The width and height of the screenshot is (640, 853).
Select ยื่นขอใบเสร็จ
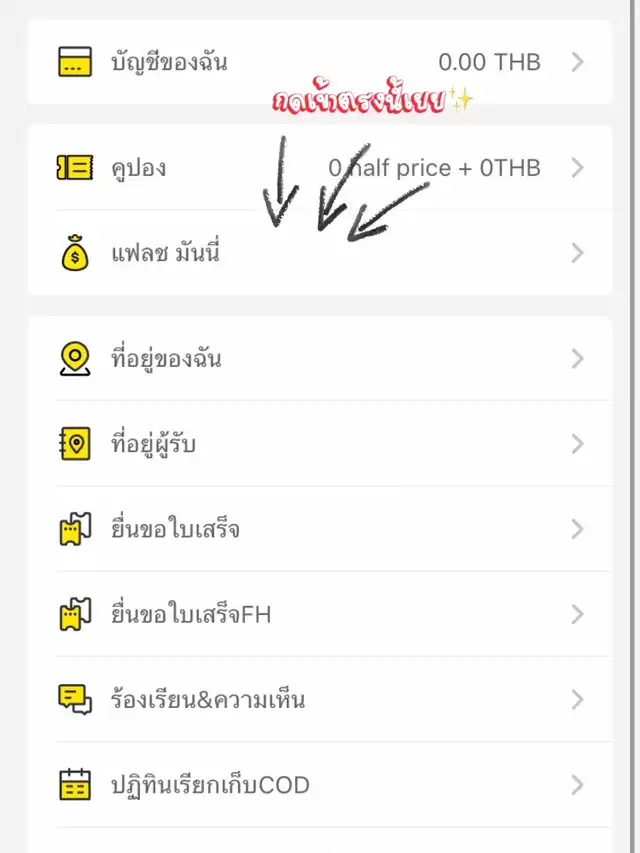[x=320, y=529]
